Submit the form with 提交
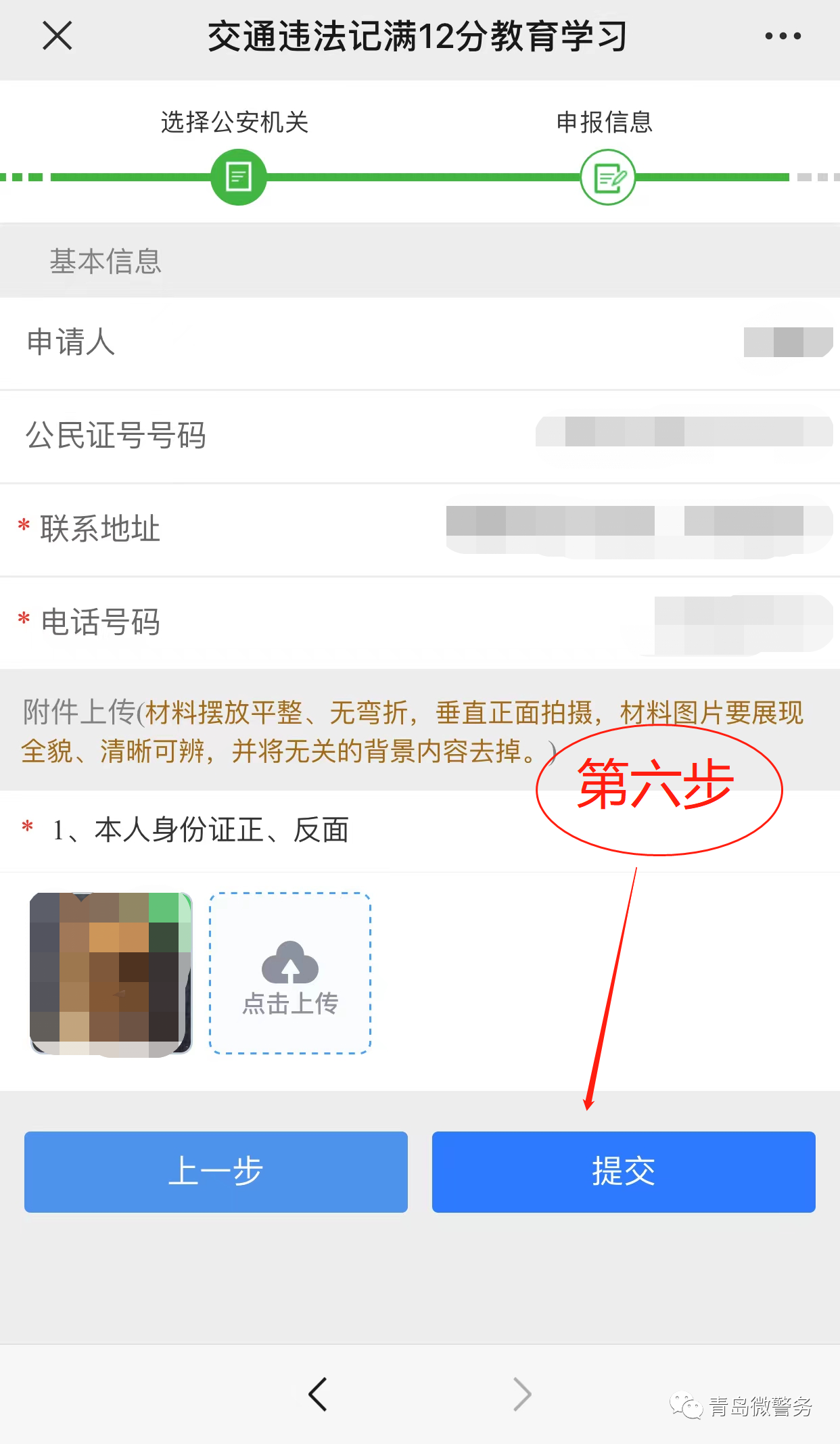The height and width of the screenshot is (1444, 840). (x=624, y=1172)
